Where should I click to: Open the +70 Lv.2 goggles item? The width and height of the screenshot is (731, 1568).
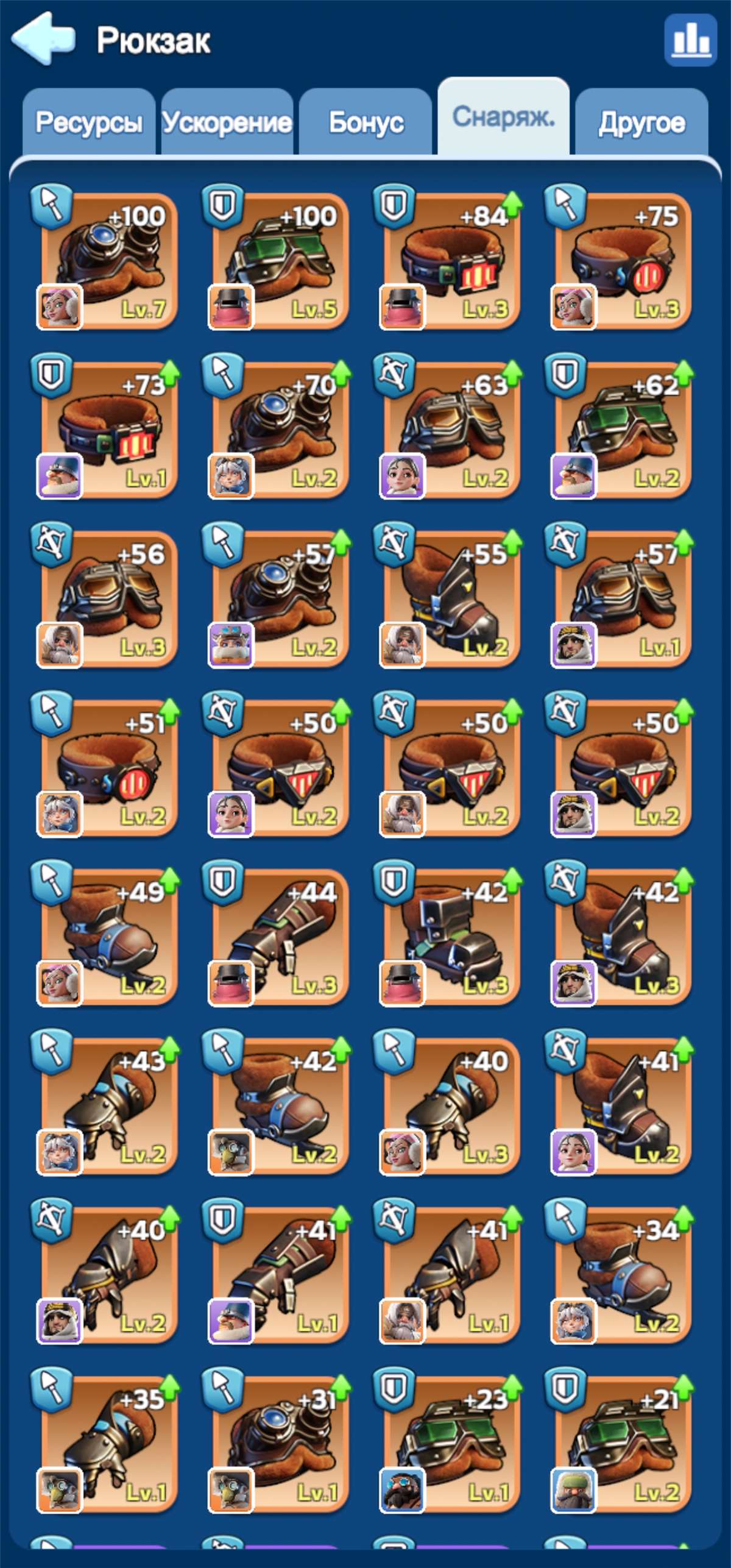tap(280, 430)
